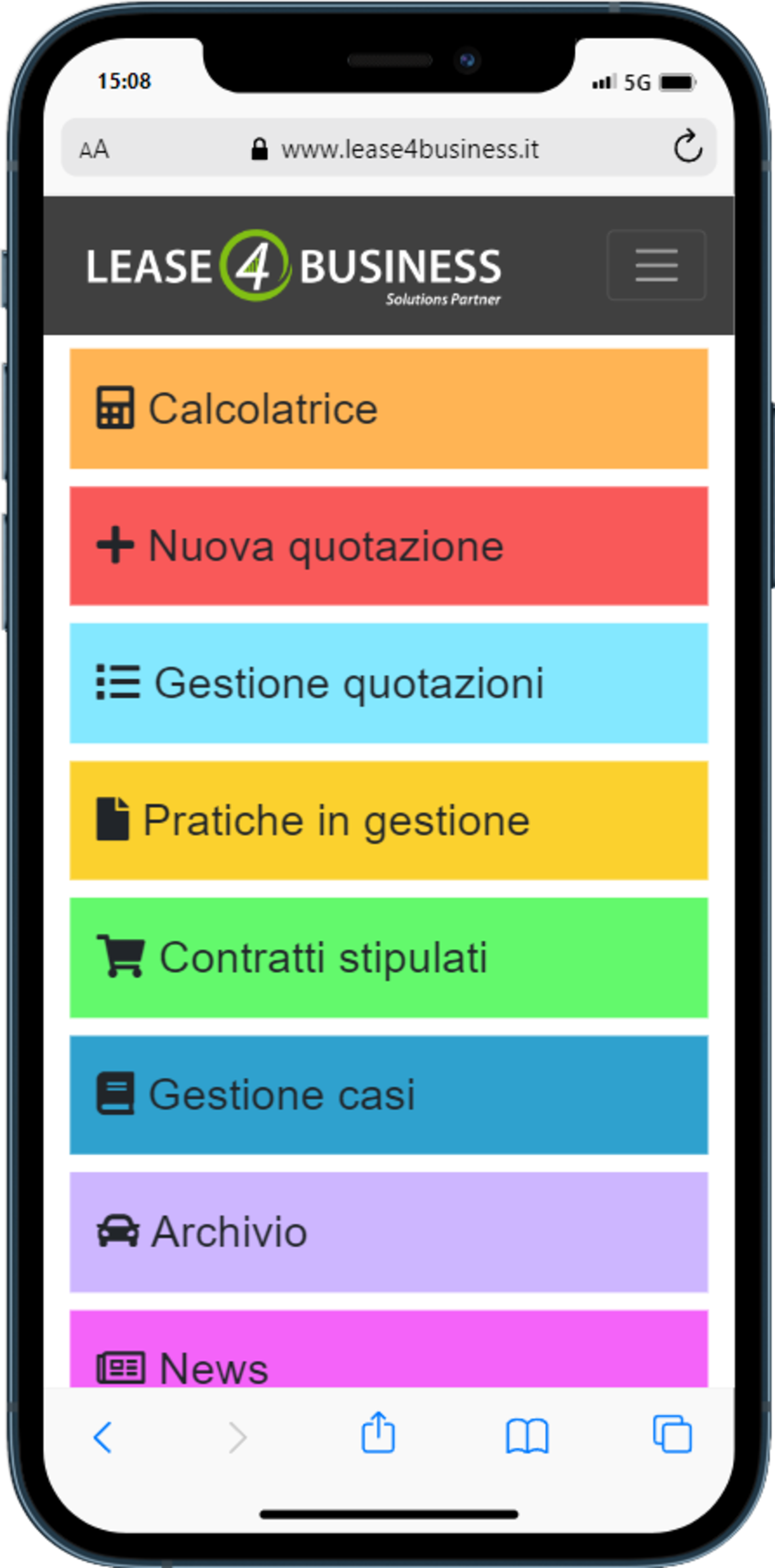
Task: Open the hamburger menu button
Action: click(x=656, y=265)
